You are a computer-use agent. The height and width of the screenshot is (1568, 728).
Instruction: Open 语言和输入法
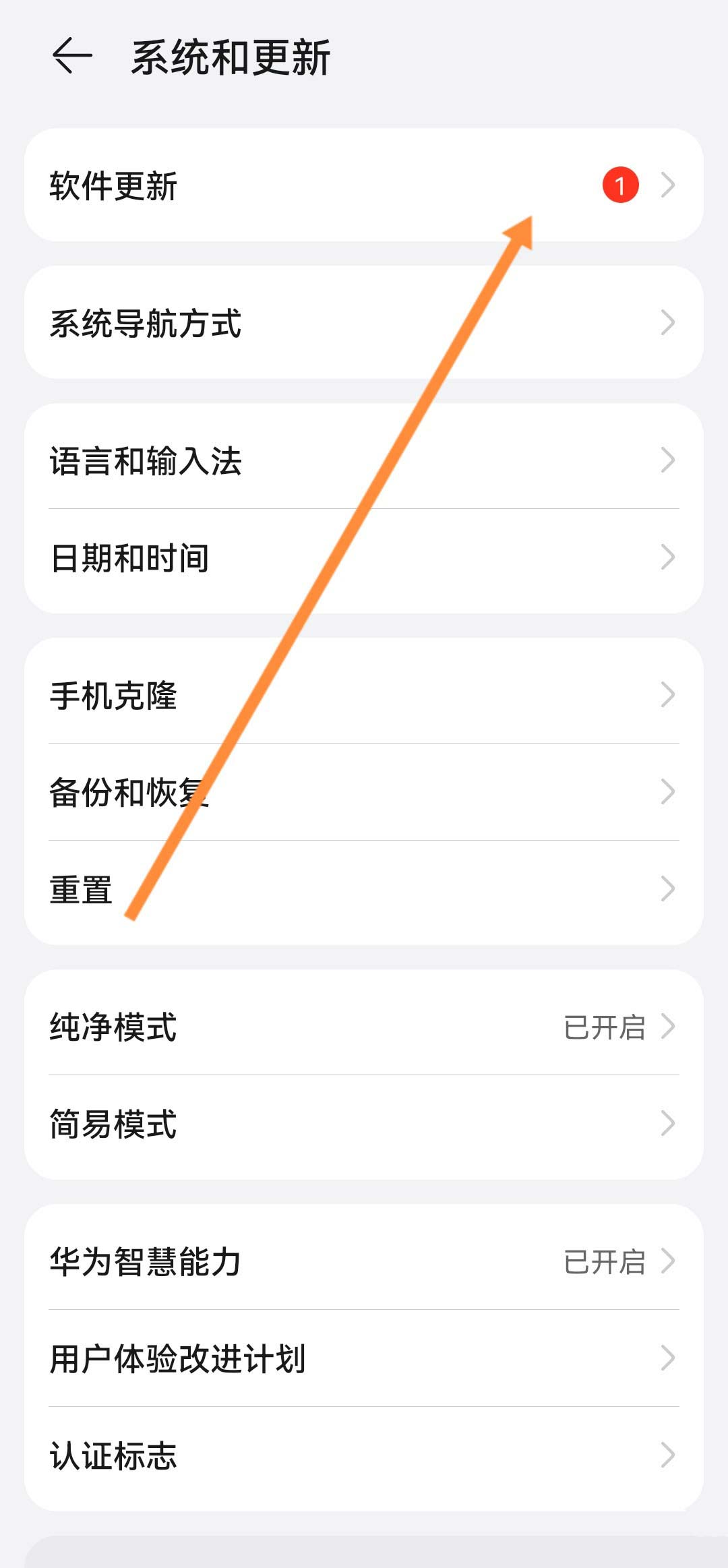coord(364,460)
